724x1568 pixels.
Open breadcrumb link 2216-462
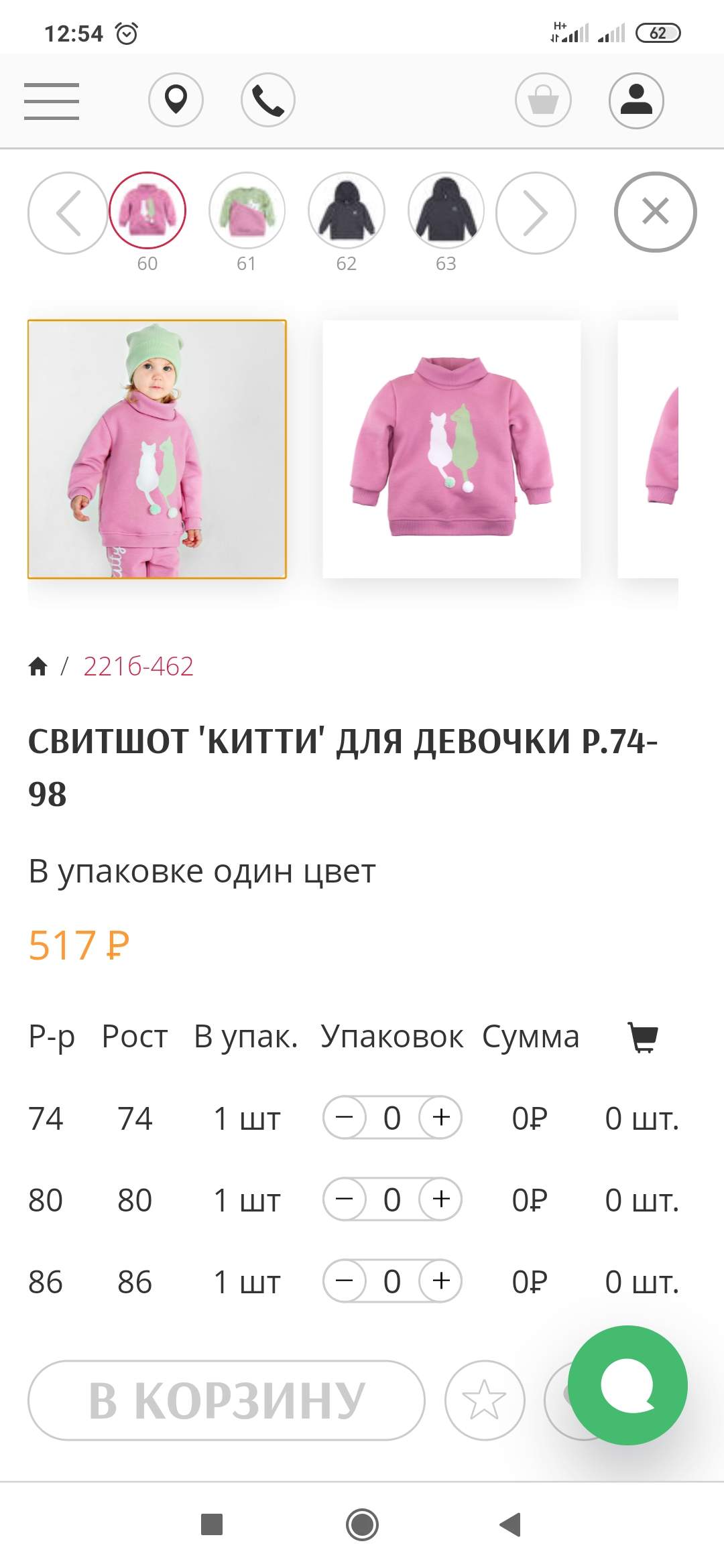[x=138, y=667]
